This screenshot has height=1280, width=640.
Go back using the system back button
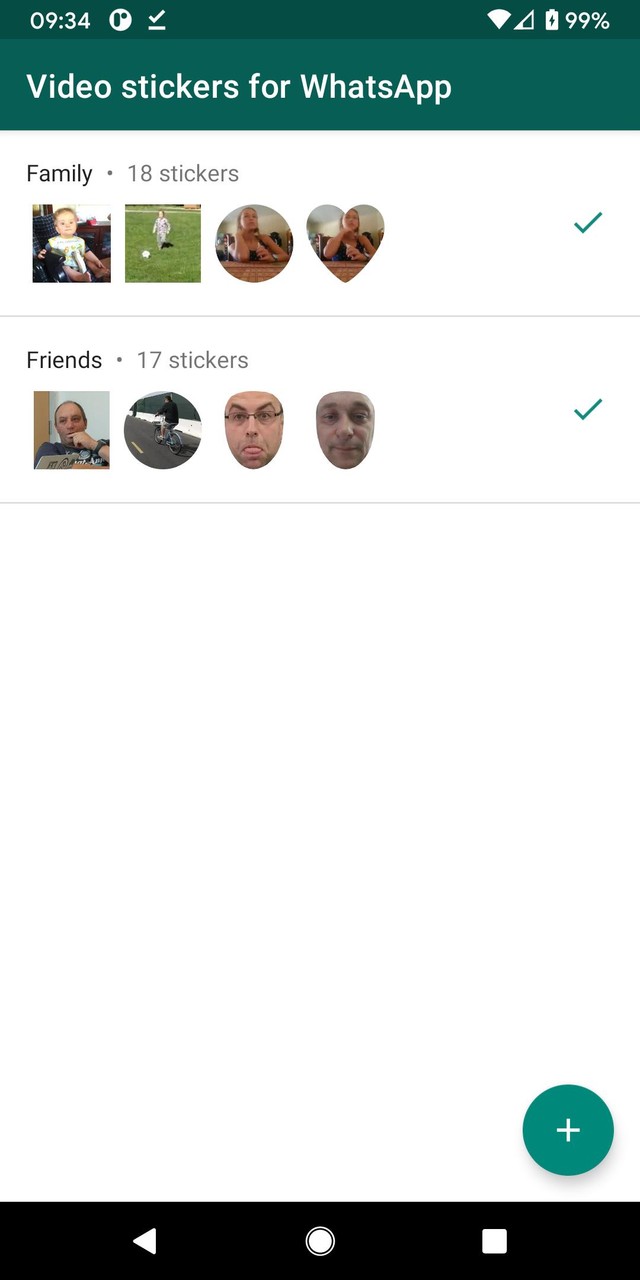click(x=145, y=1241)
